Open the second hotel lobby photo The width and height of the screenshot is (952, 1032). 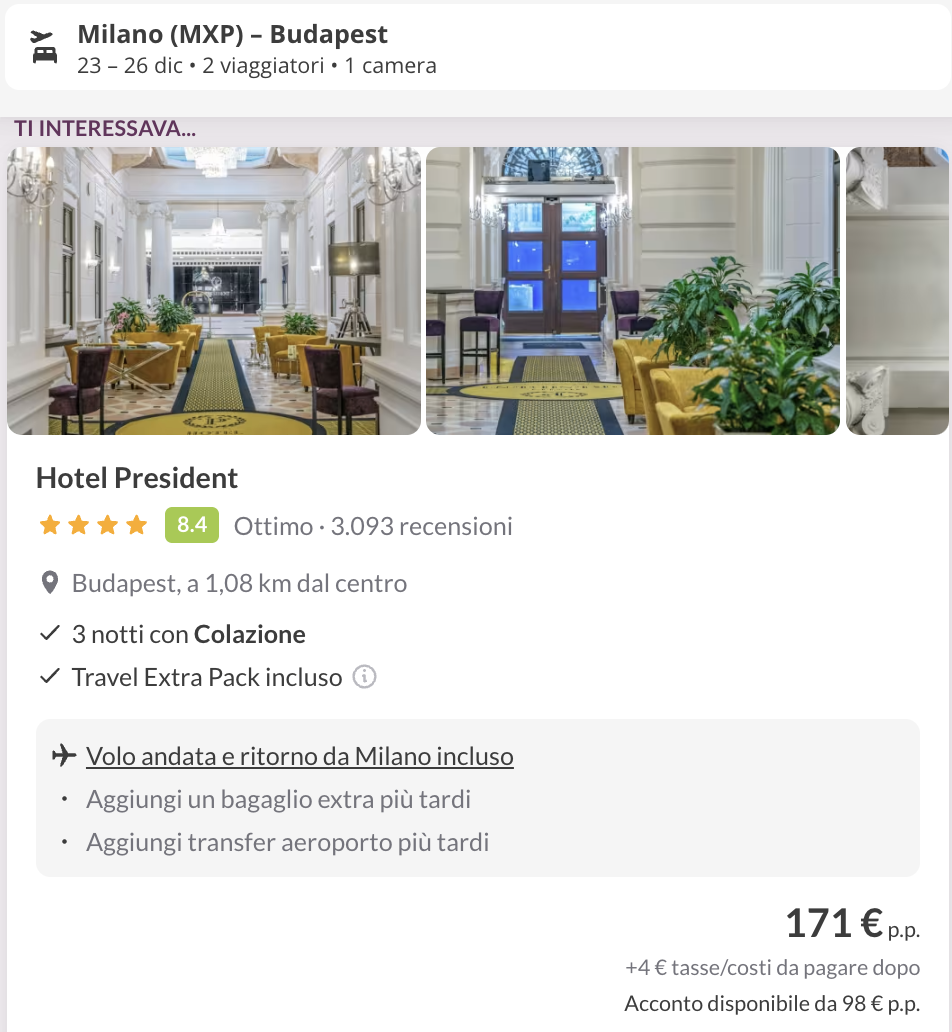[x=632, y=291]
